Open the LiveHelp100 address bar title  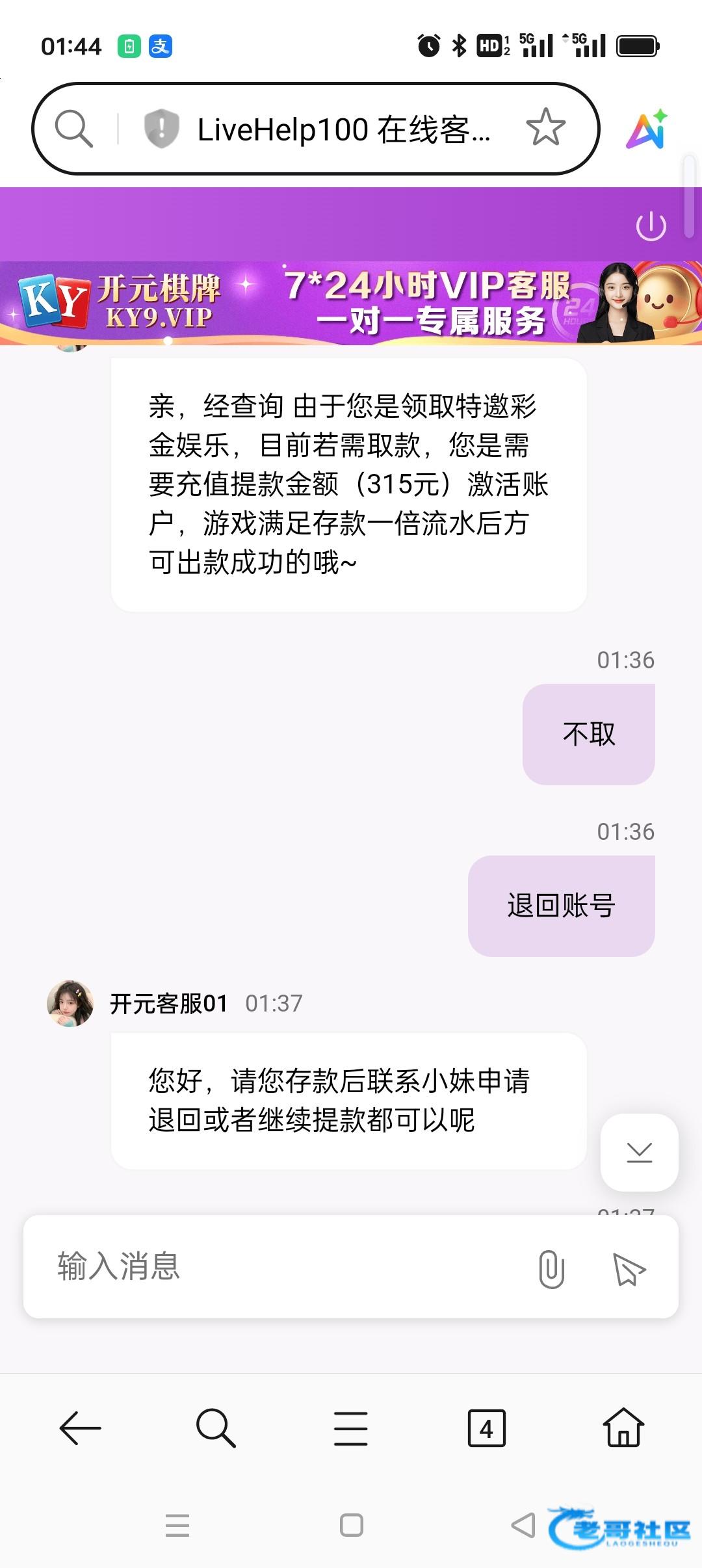point(343,129)
